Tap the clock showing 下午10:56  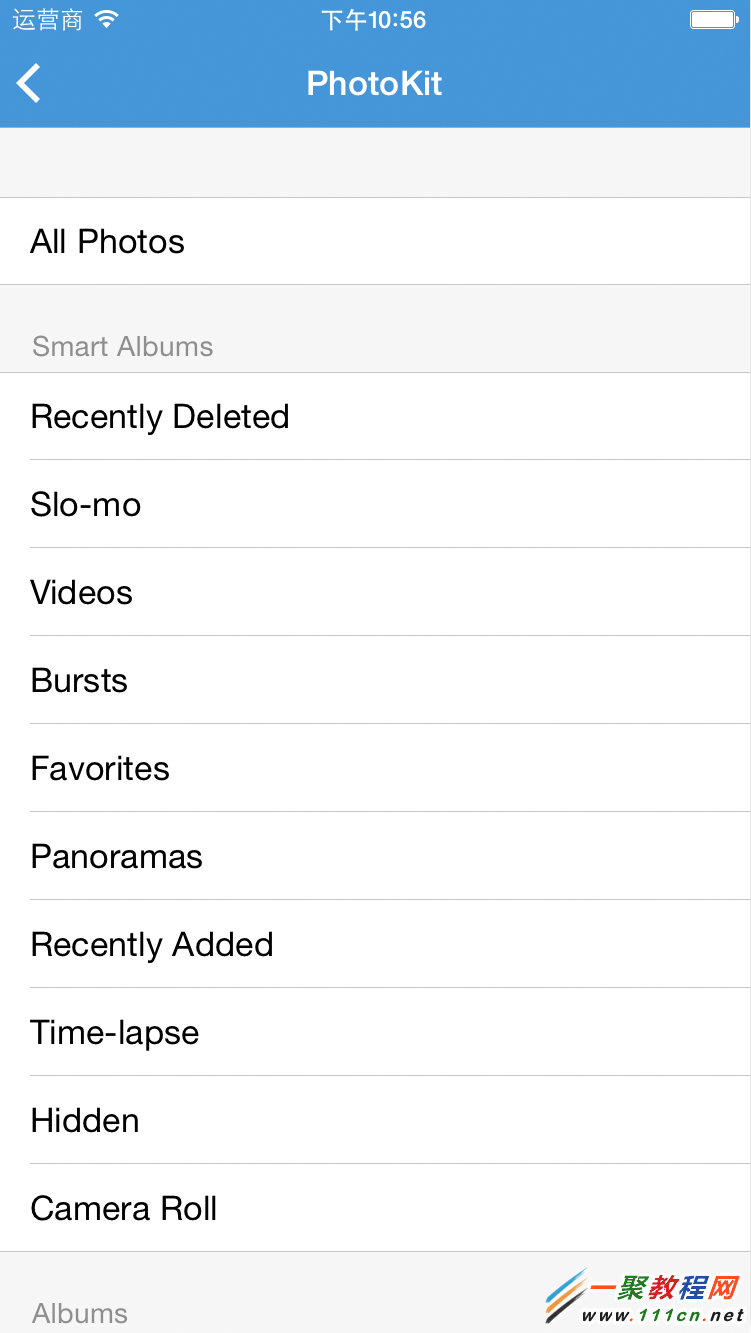pyautogui.click(x=374, y=19)
